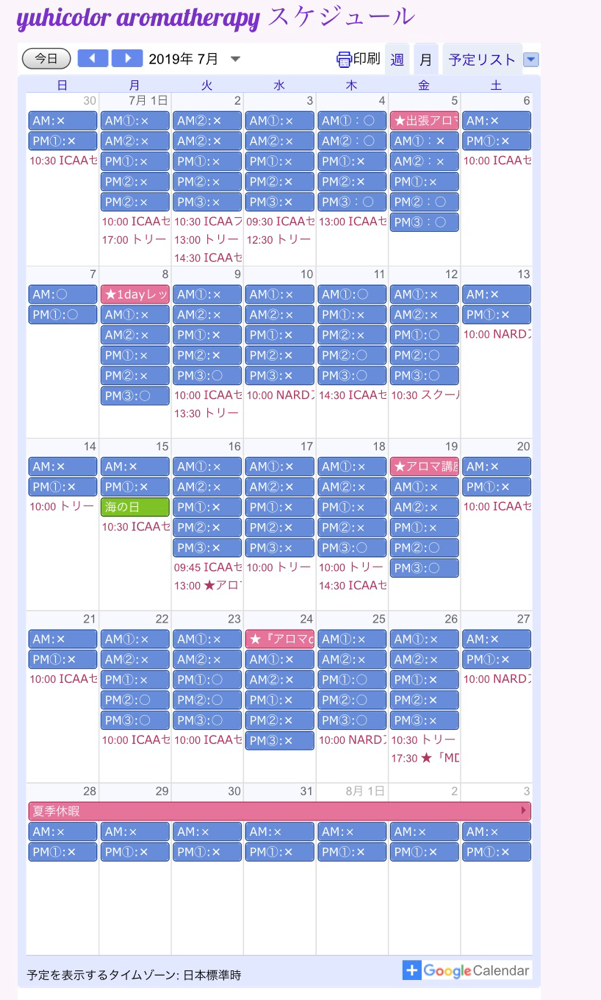Open the 夏季休暇 event bar

(279, 811)
